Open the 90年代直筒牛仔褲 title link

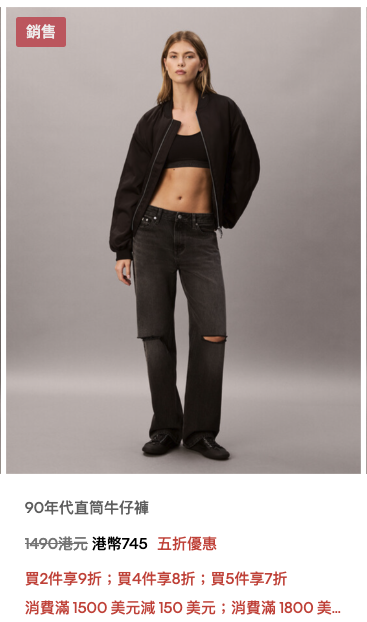coord(87,508)
